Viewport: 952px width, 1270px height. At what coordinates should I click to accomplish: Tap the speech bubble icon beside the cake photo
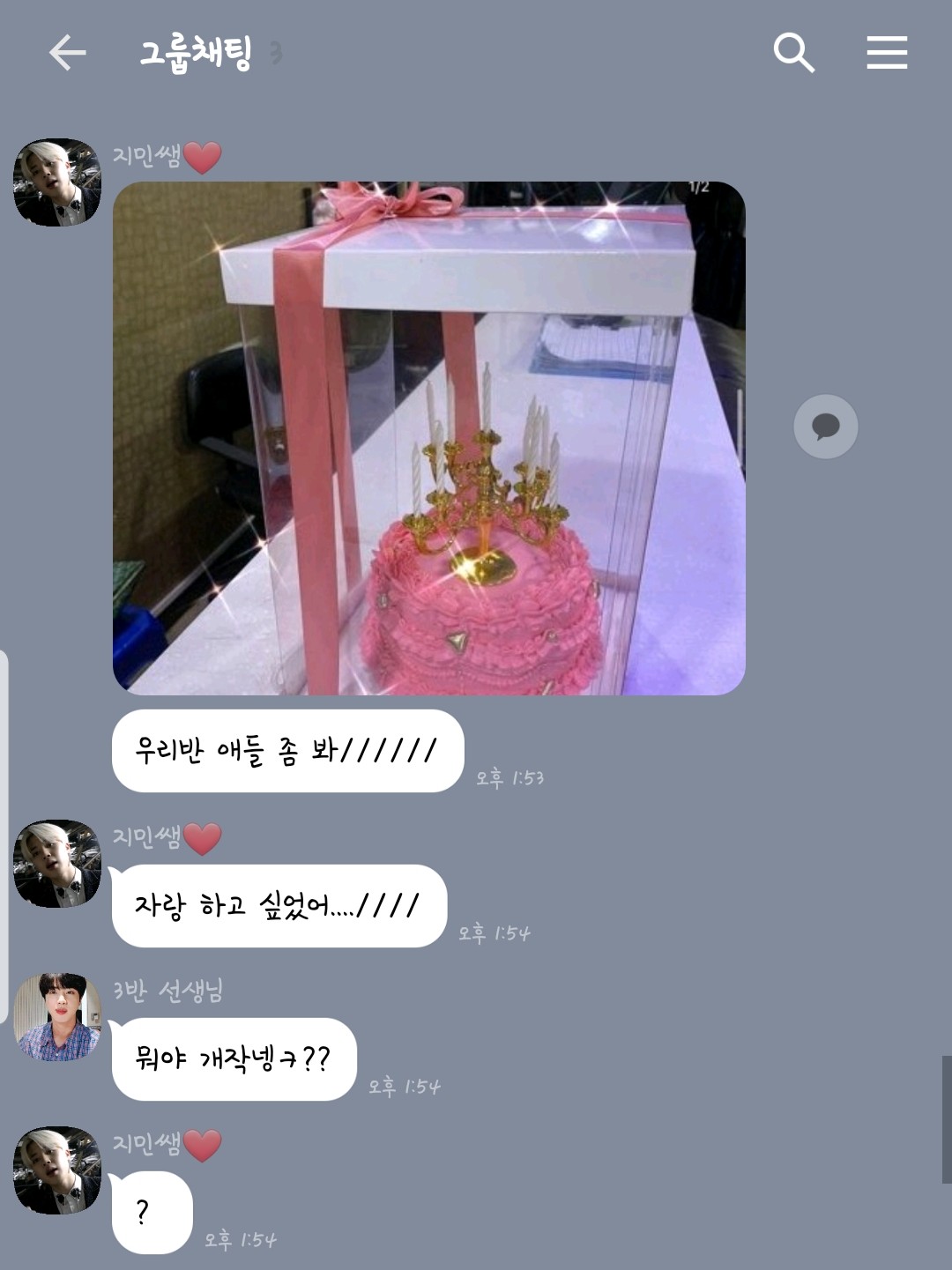click(825, 427)
